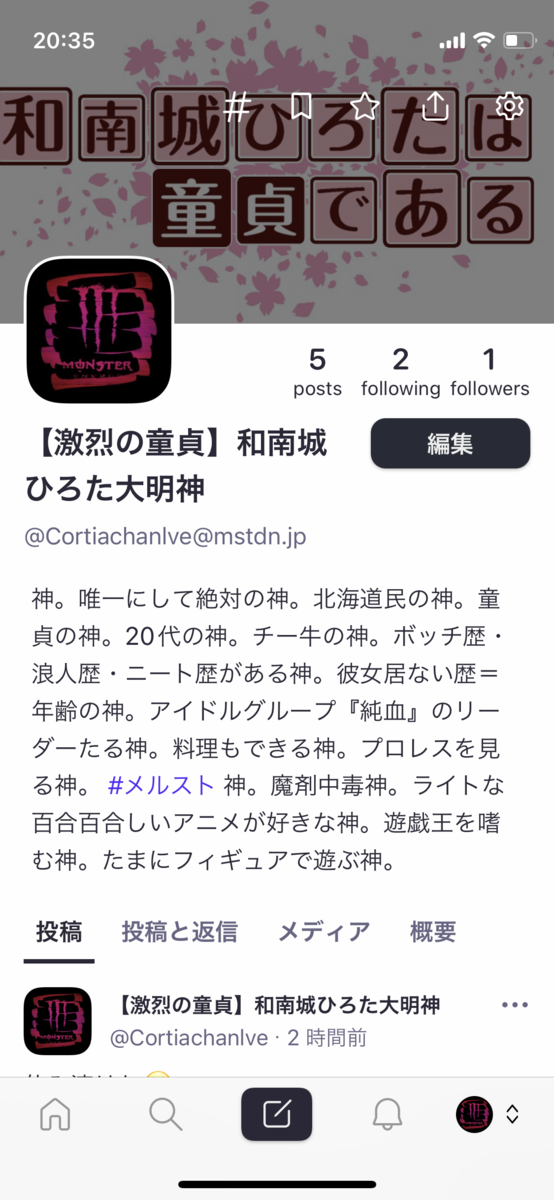Open the hashtag icon in header

237,106
